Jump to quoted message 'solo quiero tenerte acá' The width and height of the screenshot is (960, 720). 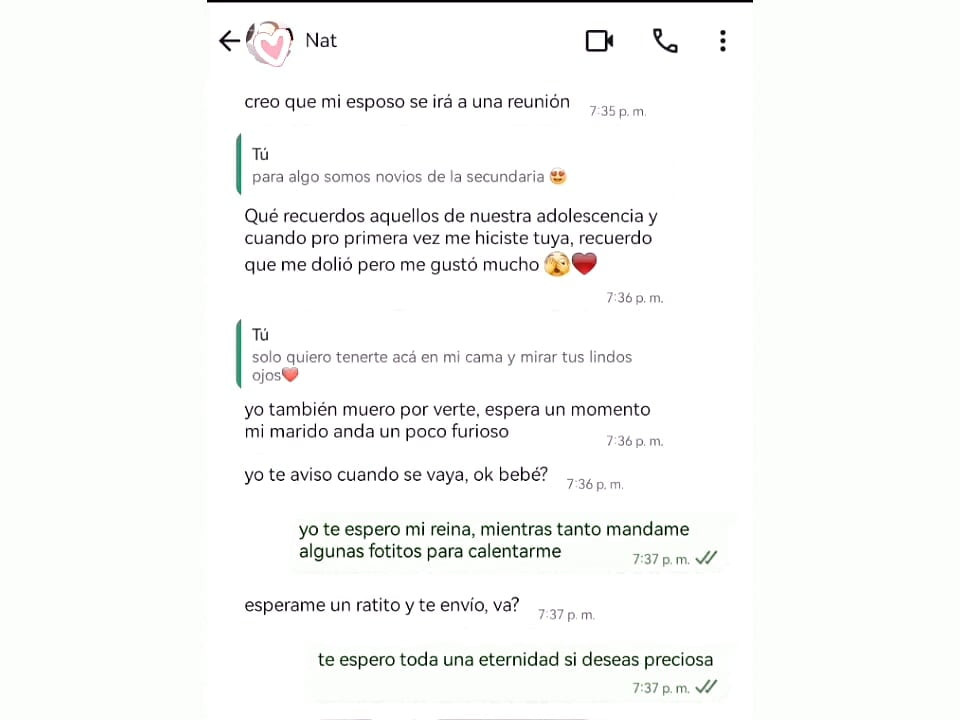pyautogui.click(x=440, y=355)
